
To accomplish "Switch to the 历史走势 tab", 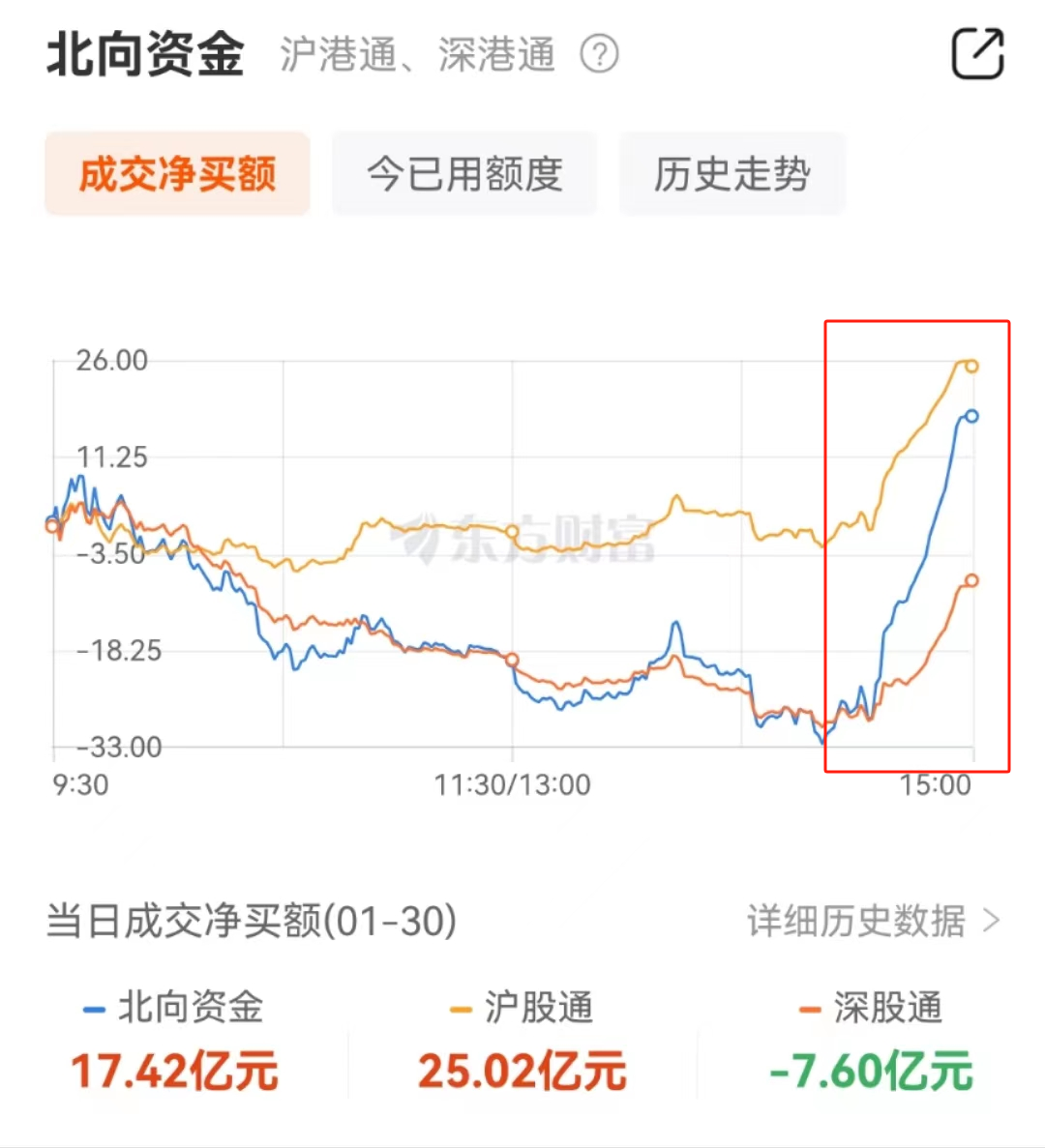I will pyautogui.click(x=731, y=174).
